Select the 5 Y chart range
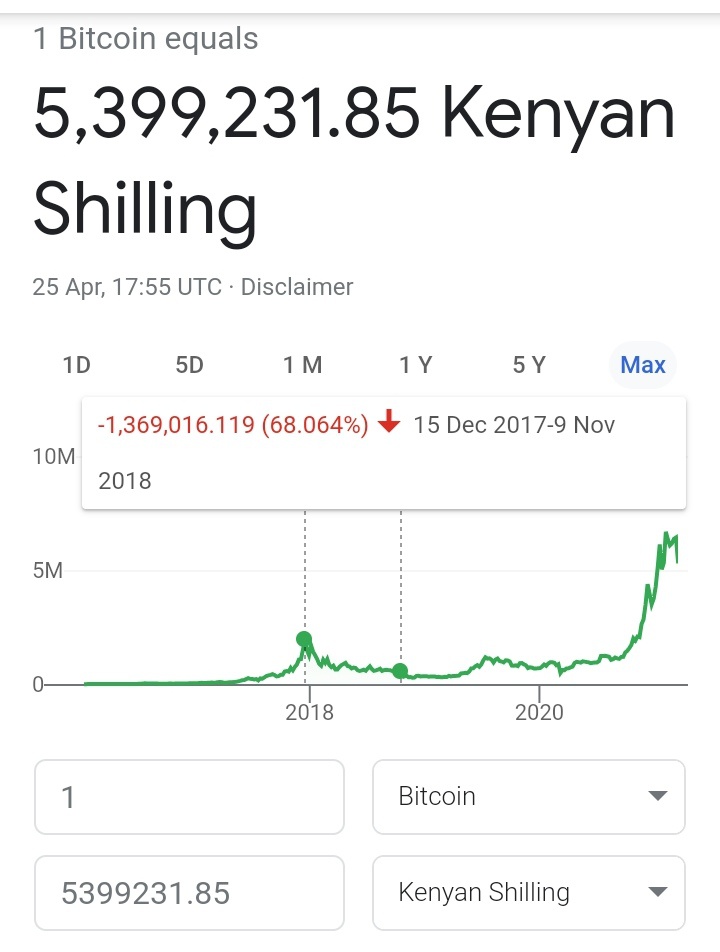This screenshot has width=720, height=952. tap(529, 365)
